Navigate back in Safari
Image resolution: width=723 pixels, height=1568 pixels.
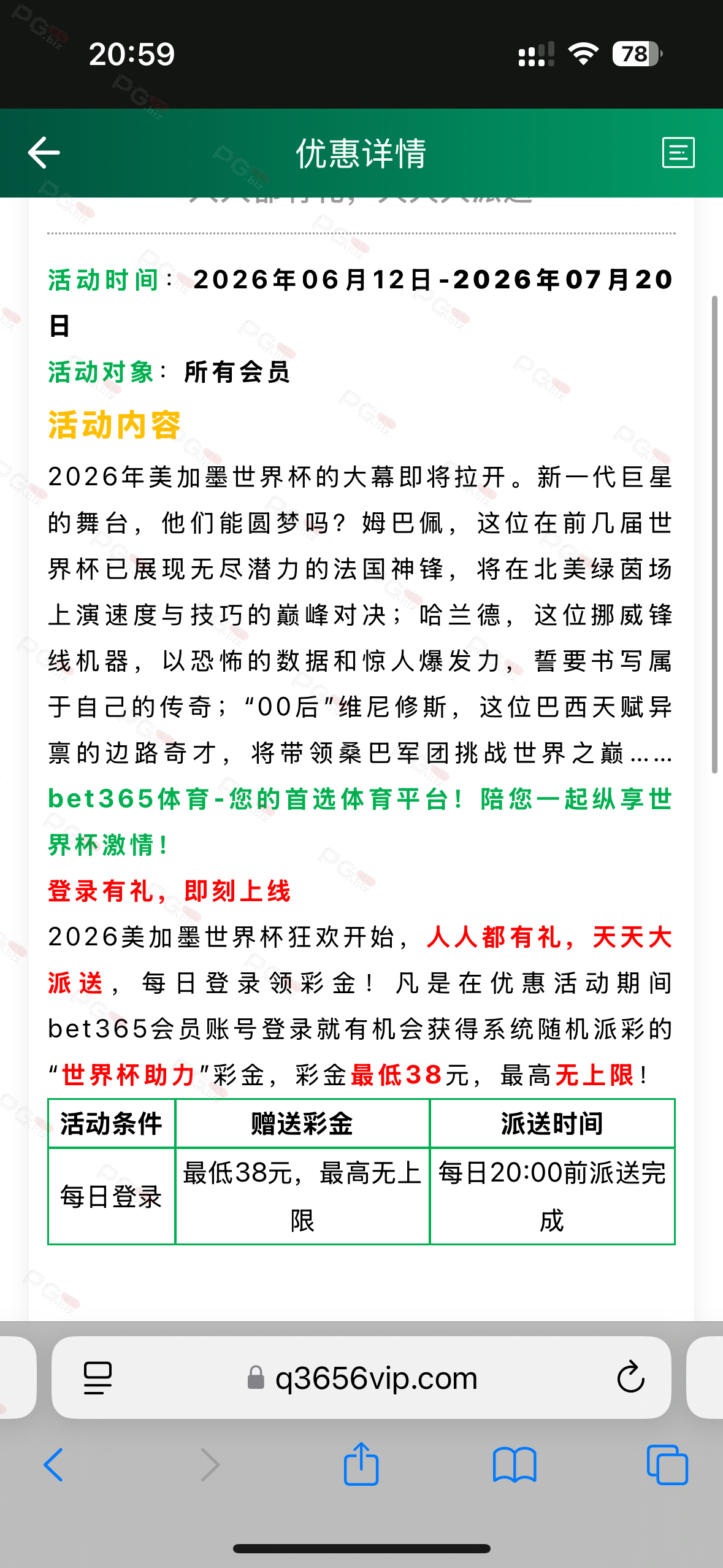point(53,1465)
